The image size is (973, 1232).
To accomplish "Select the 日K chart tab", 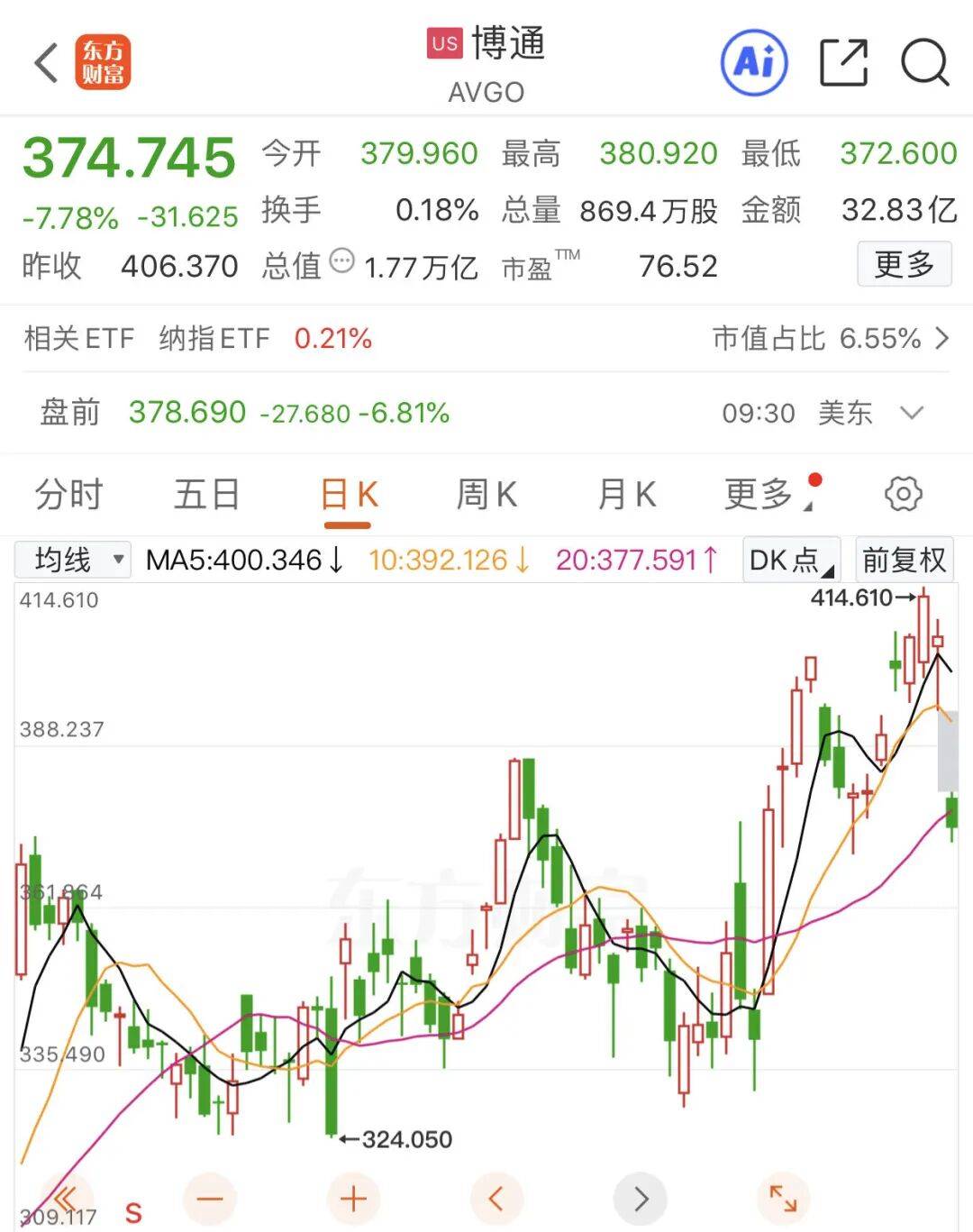I will click(x=349, y=494).
